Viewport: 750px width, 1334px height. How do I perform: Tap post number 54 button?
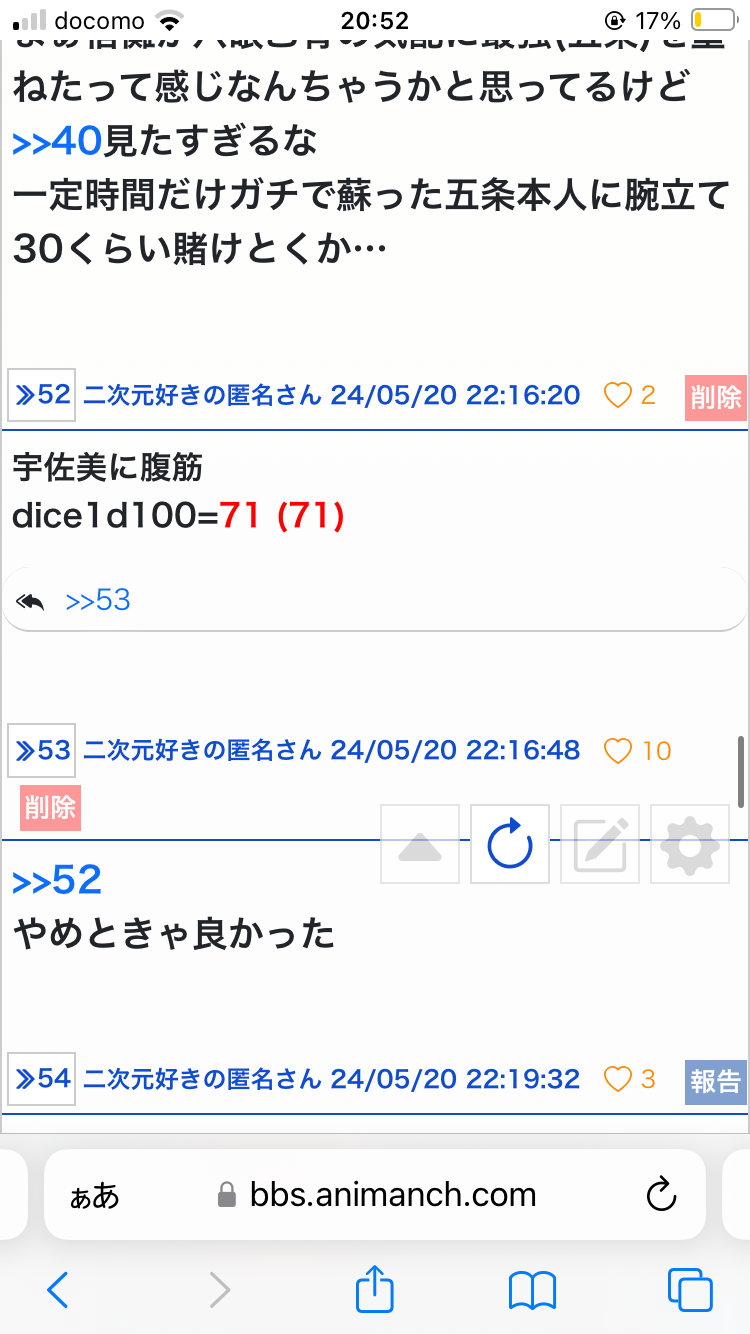coord(41,1079)
